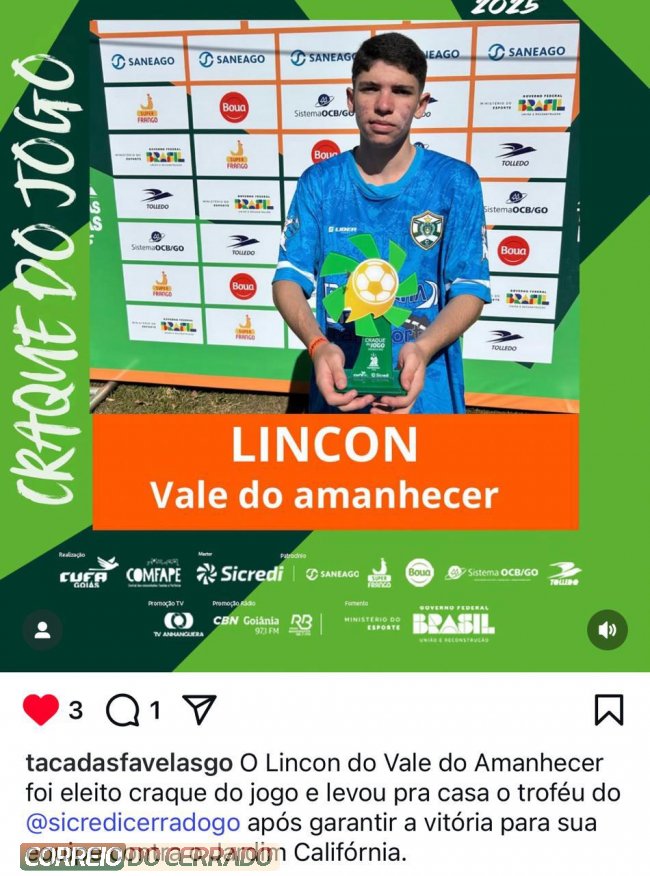Share the post with the paper plane icon
Screen dimensions: 650x876
(x=200, y=710)
